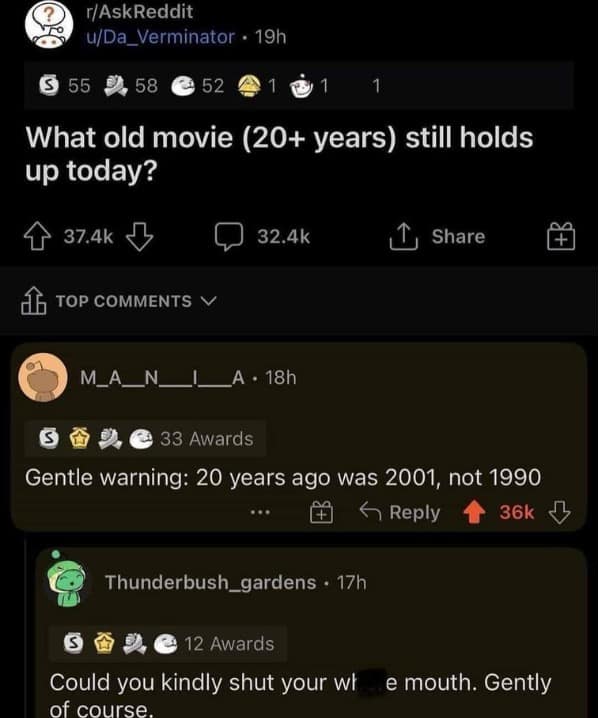Reply to the Gentle warning comment
The width and height of the screenshot is (600, 718).
click(x=401, y=513)
